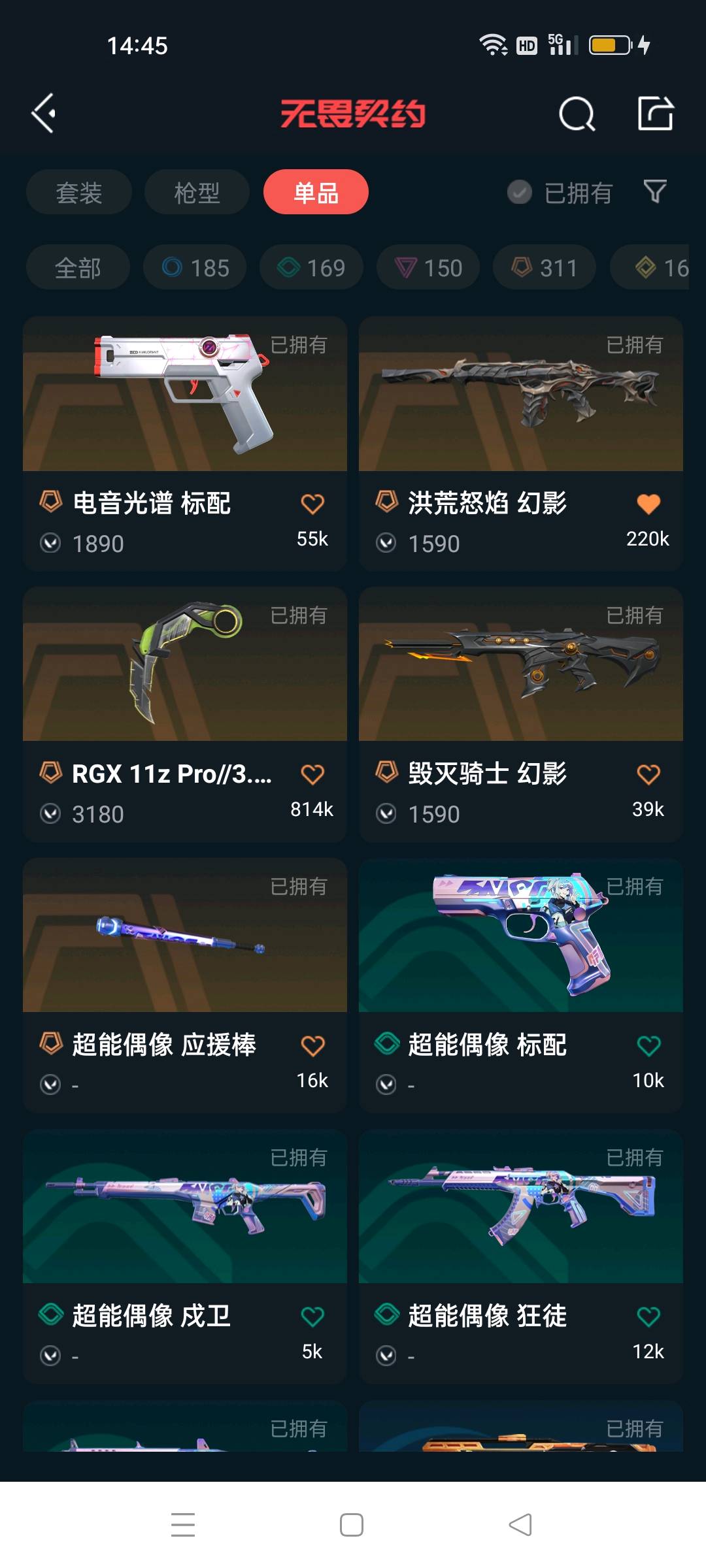Tap the system home button

point(352,1525)
